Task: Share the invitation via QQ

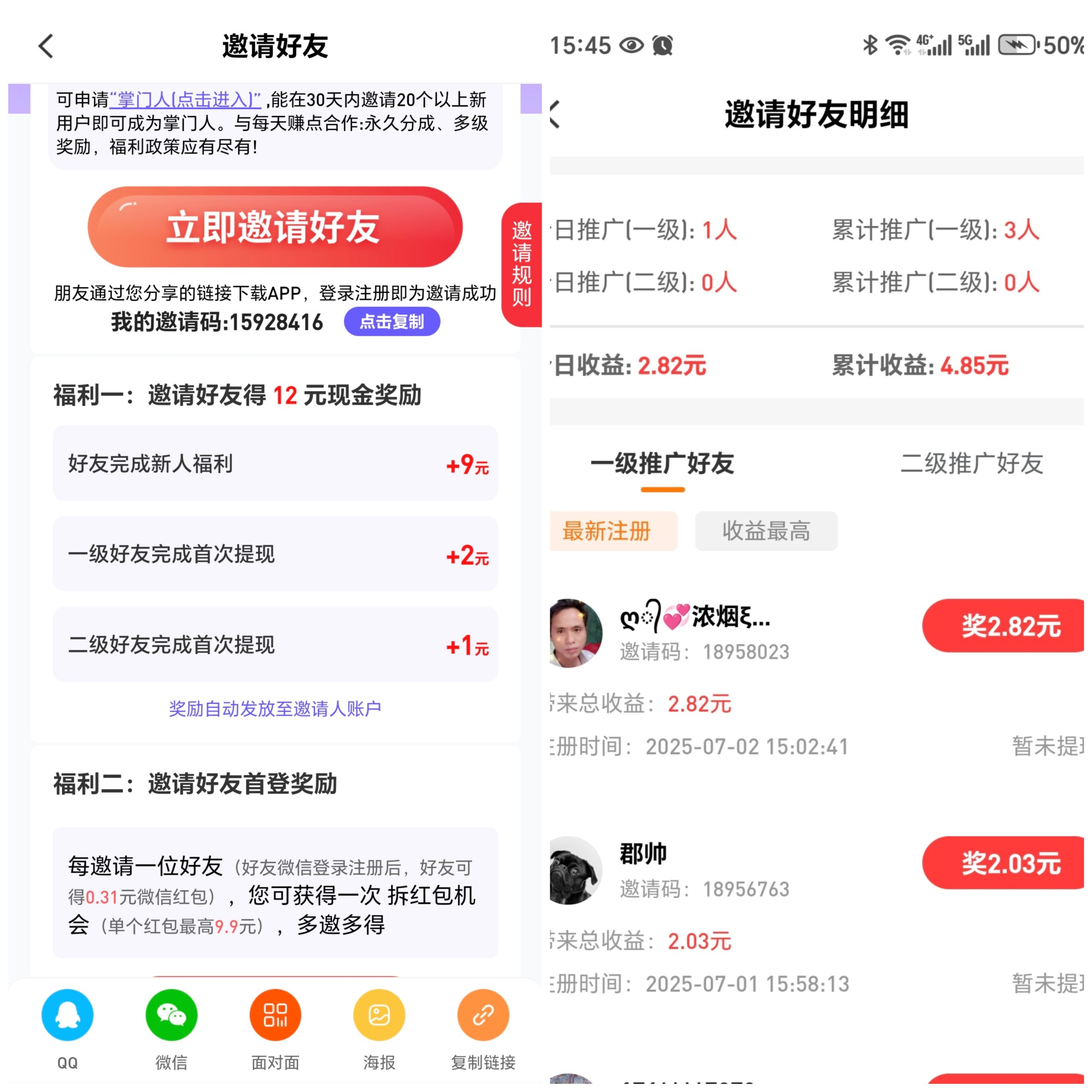Action: [x=67, y=1016]
